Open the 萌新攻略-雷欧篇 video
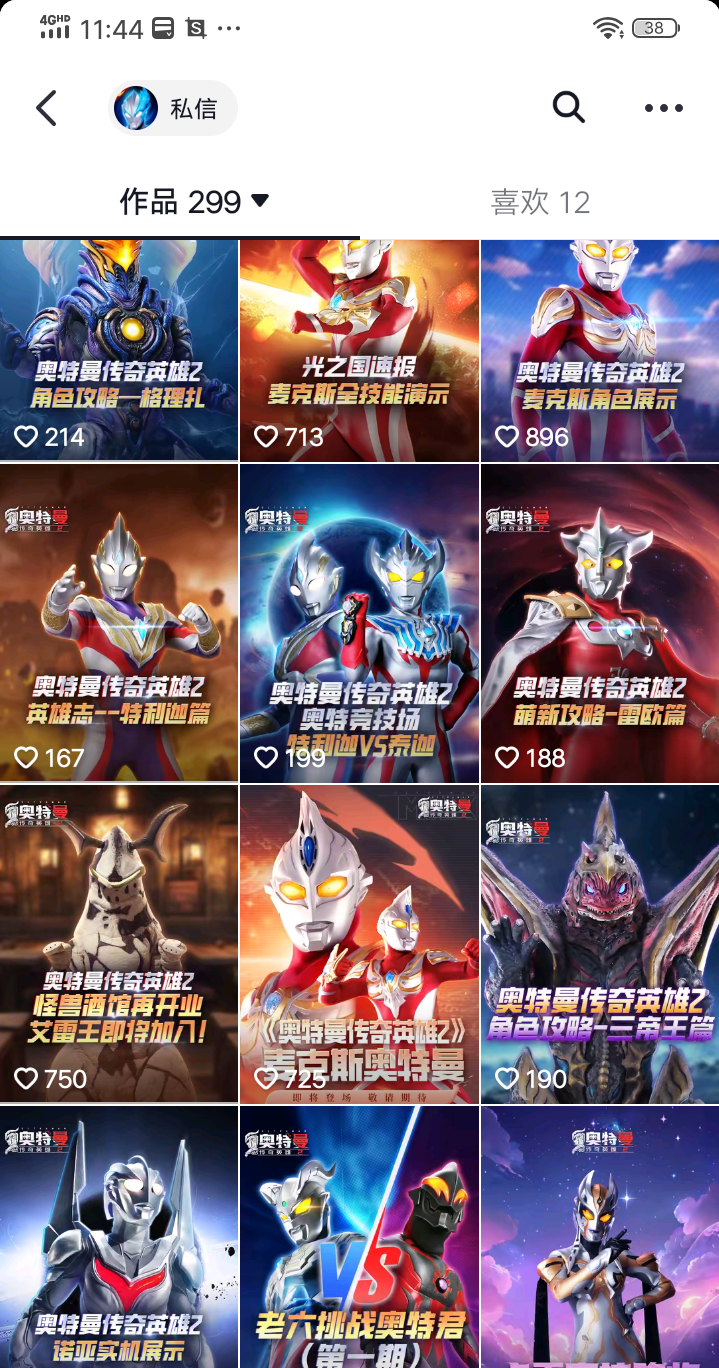Viewport: 719px width, 1368px height. coord(600,622)
